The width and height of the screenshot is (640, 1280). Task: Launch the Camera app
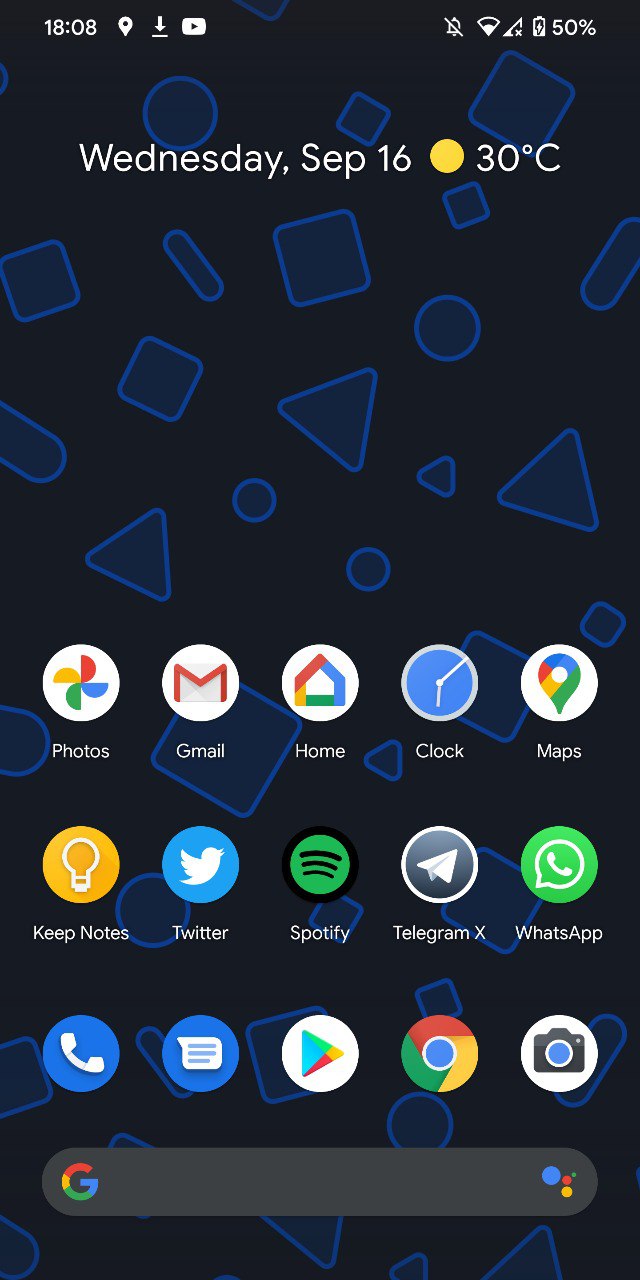pos(559,1053)
